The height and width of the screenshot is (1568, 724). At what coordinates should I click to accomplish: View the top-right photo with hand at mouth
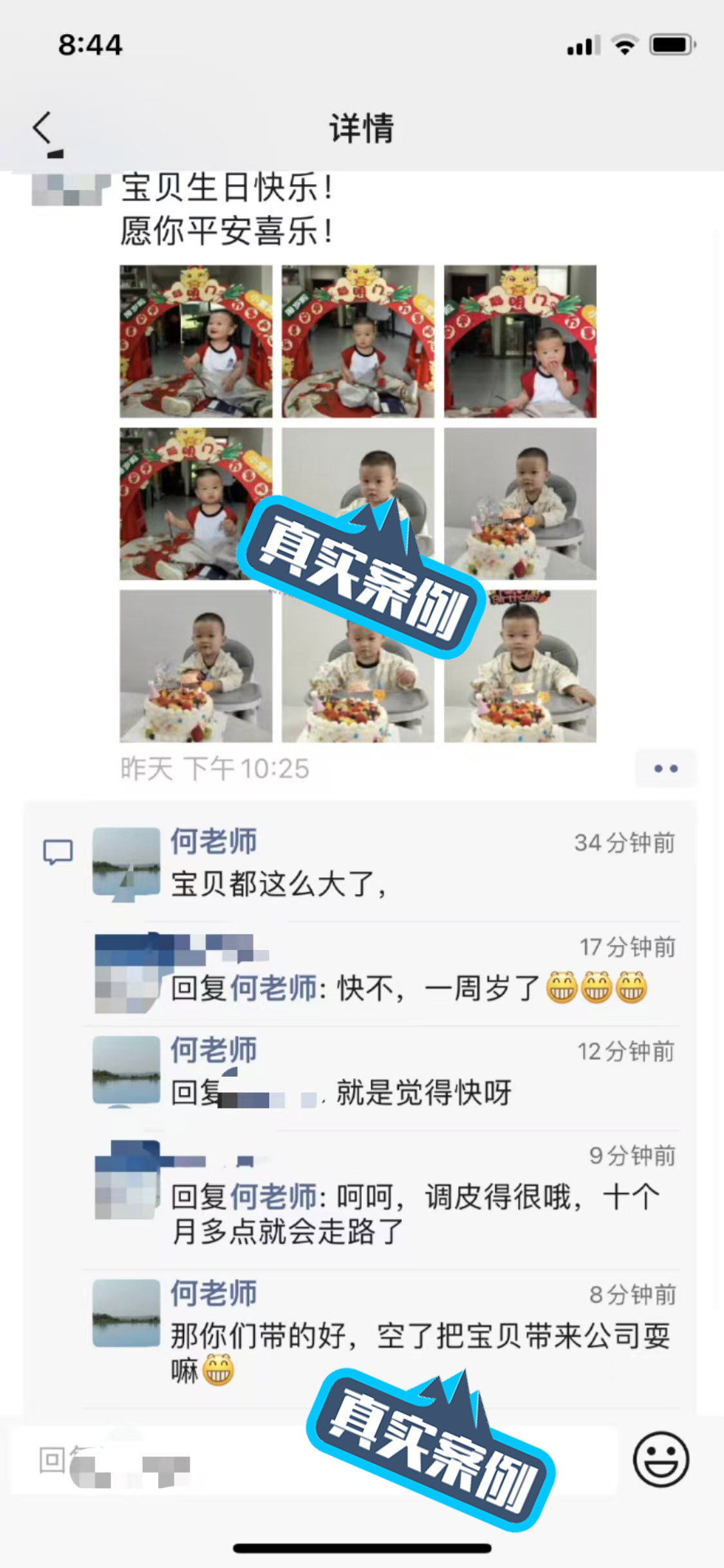(520, 342)
